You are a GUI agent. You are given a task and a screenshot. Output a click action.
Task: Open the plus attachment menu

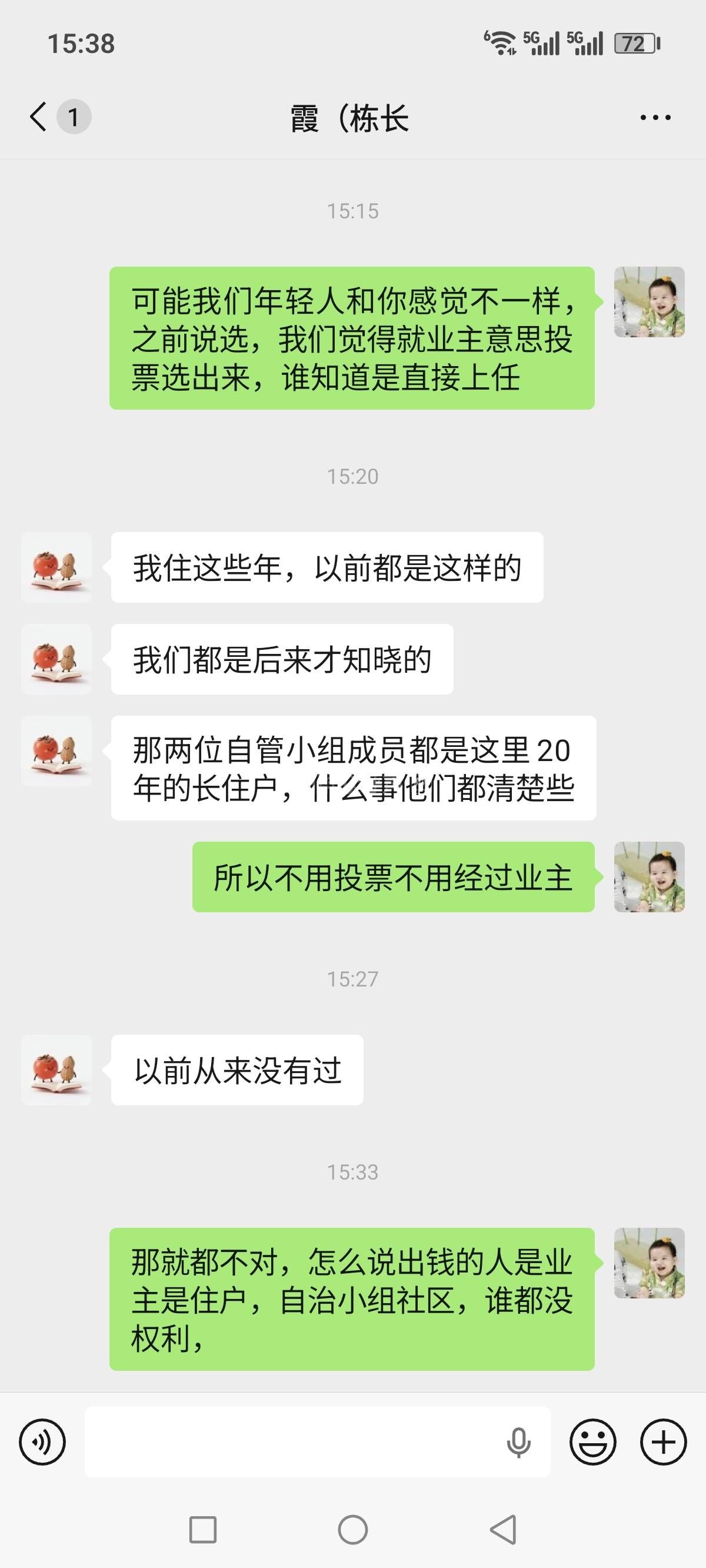click(664, 1441)
